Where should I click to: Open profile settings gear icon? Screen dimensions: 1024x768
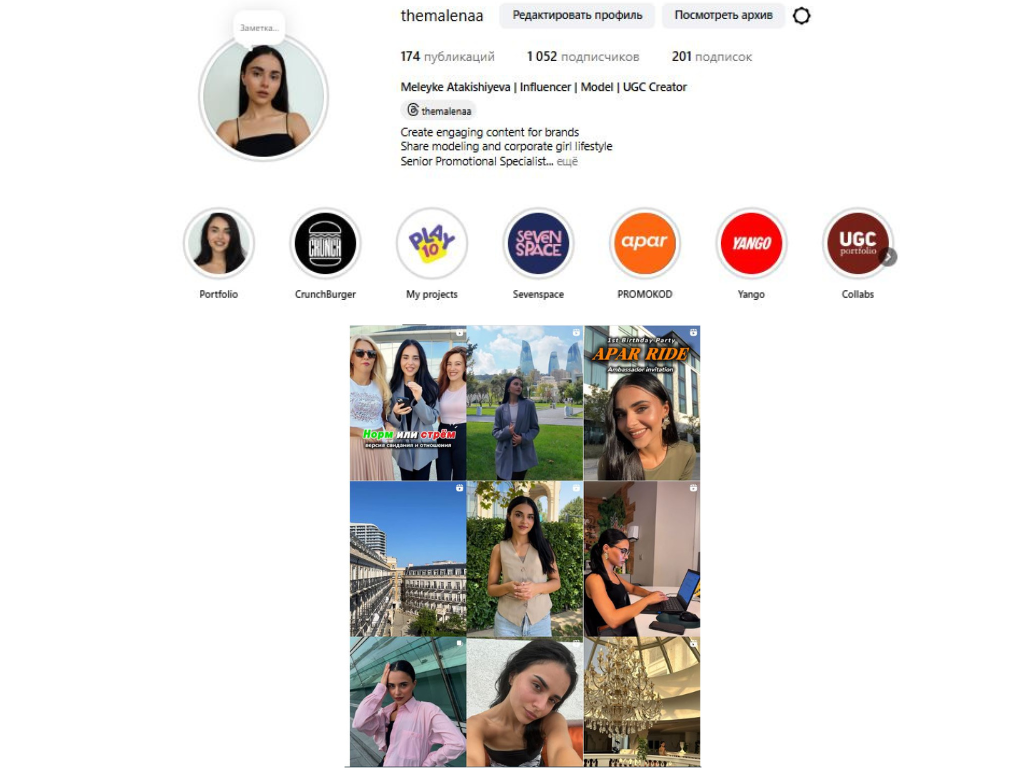(x=801, y=16)
